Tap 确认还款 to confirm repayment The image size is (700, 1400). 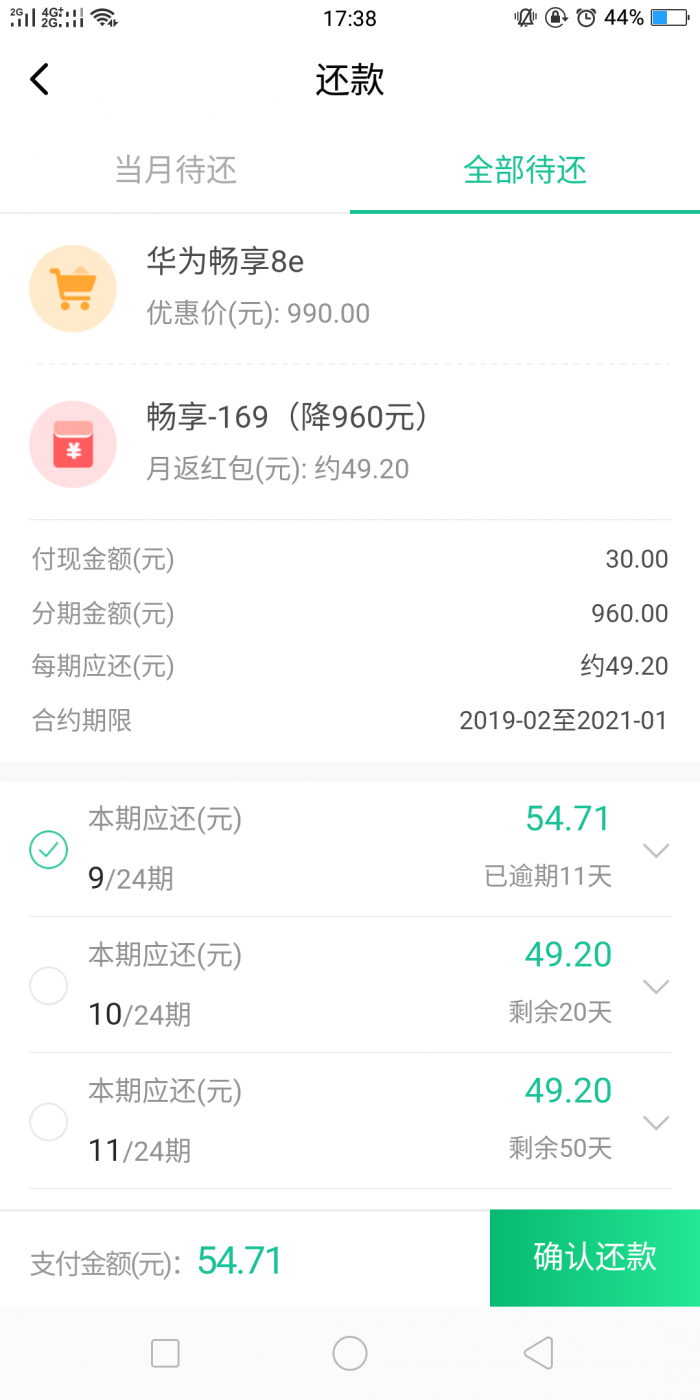coord(595,1258)
